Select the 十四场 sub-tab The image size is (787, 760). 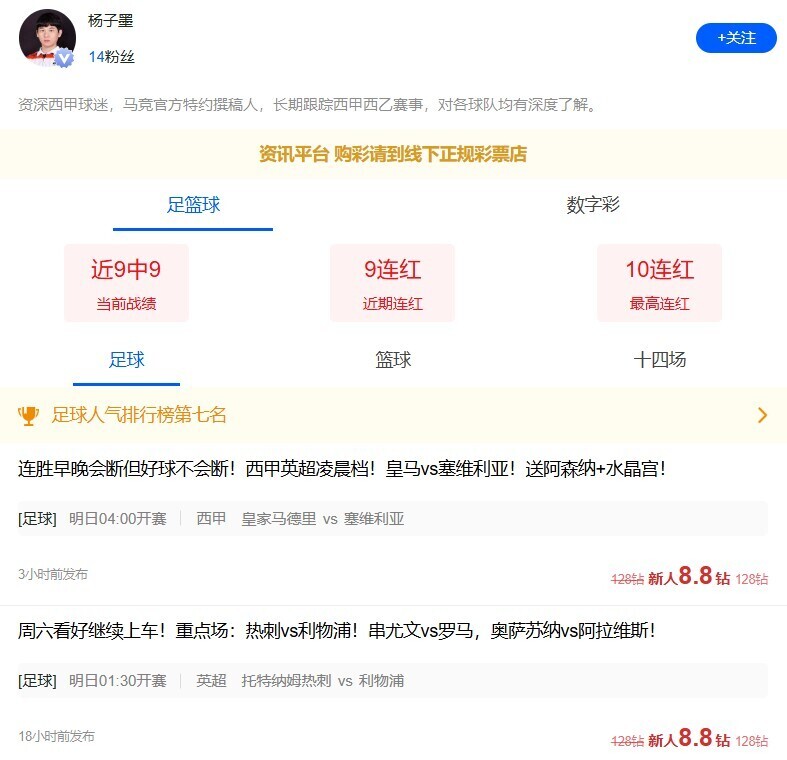pyautogui.click(x=659, y=360)
